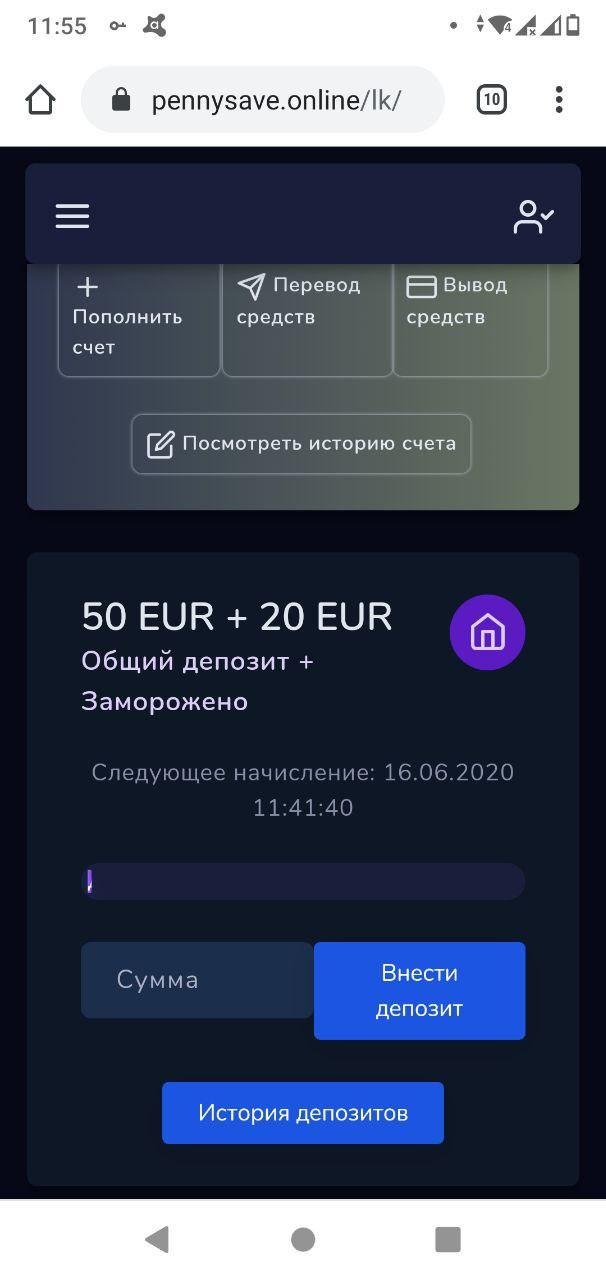Screen dimensions: 606x1280
Task: Focus the Сумма amount field
Action: [x=197, y=980]
